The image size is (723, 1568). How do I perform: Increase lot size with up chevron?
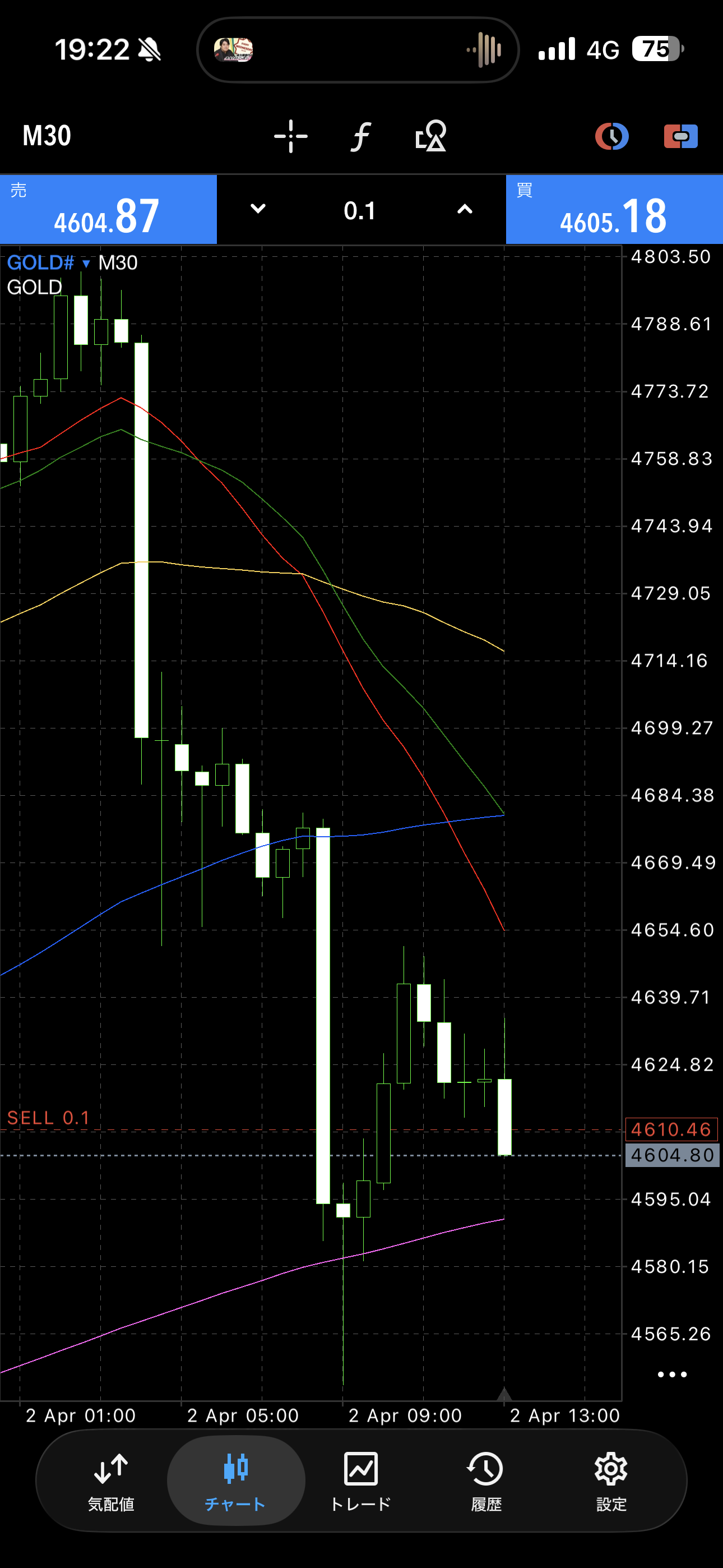(465, 209)
